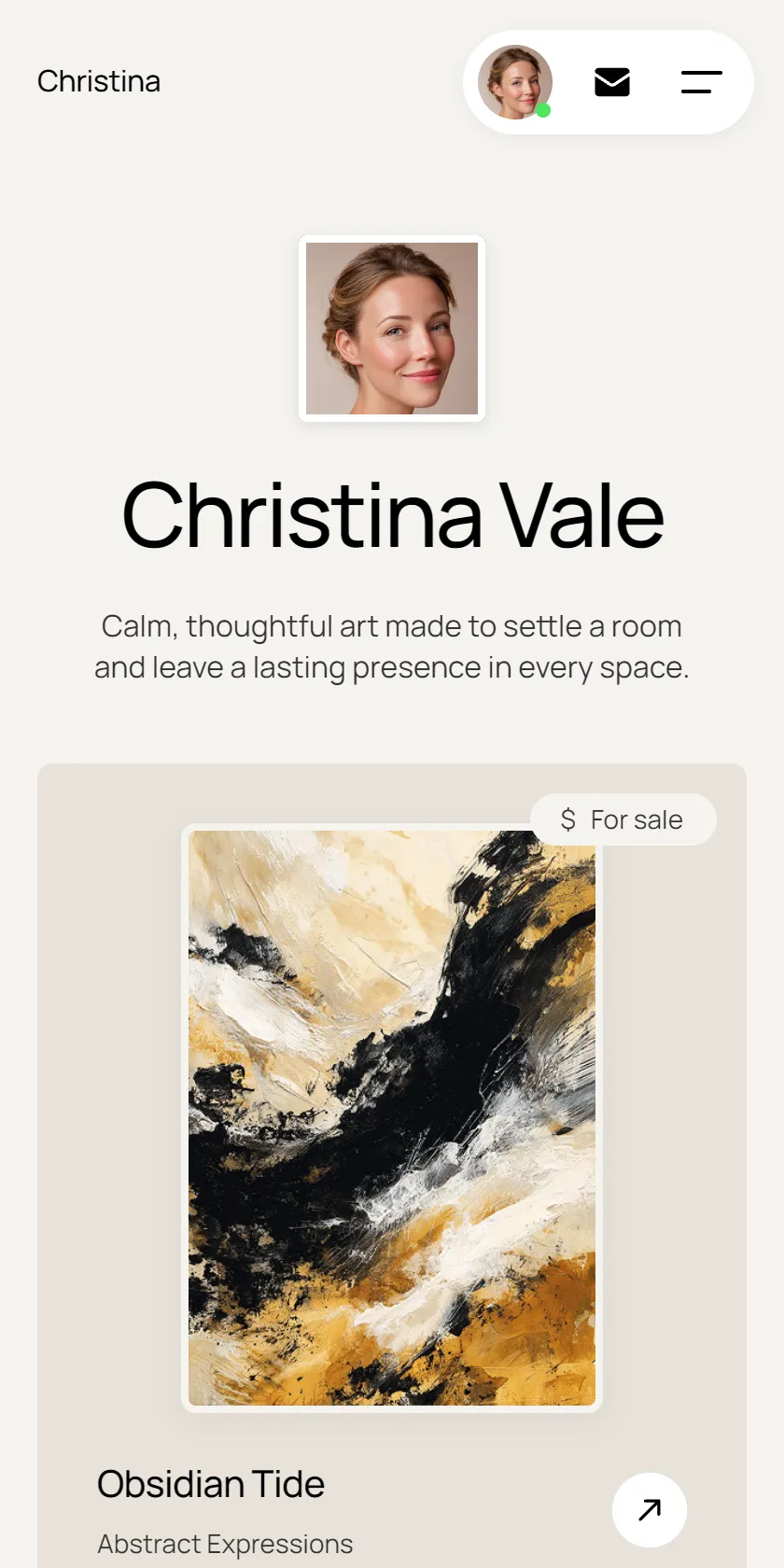
Task: Open the Obsidian Tide artwork card
Action: (x=392, y=1166)
